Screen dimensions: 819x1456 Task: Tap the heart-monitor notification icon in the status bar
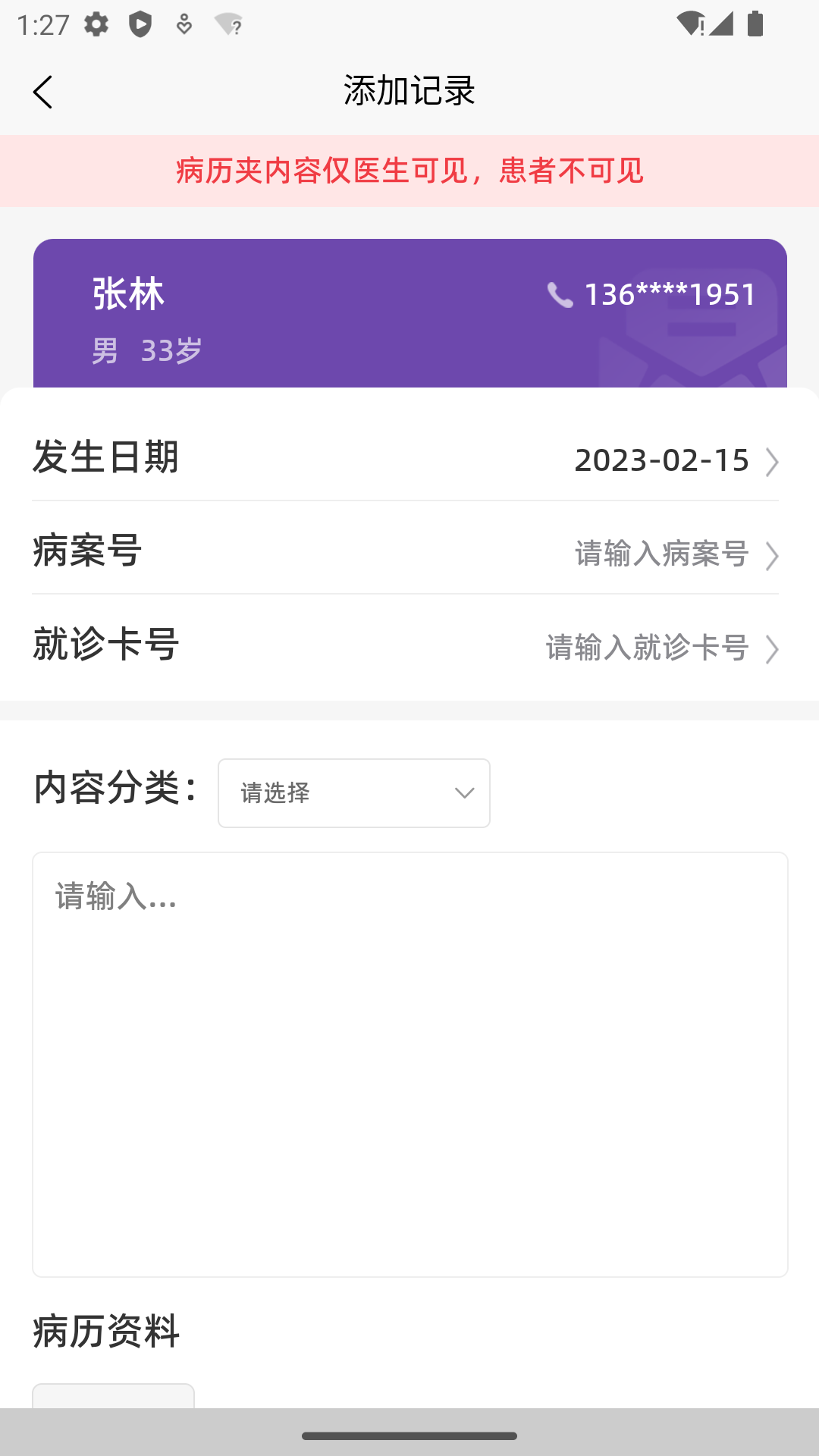(184, 24)
